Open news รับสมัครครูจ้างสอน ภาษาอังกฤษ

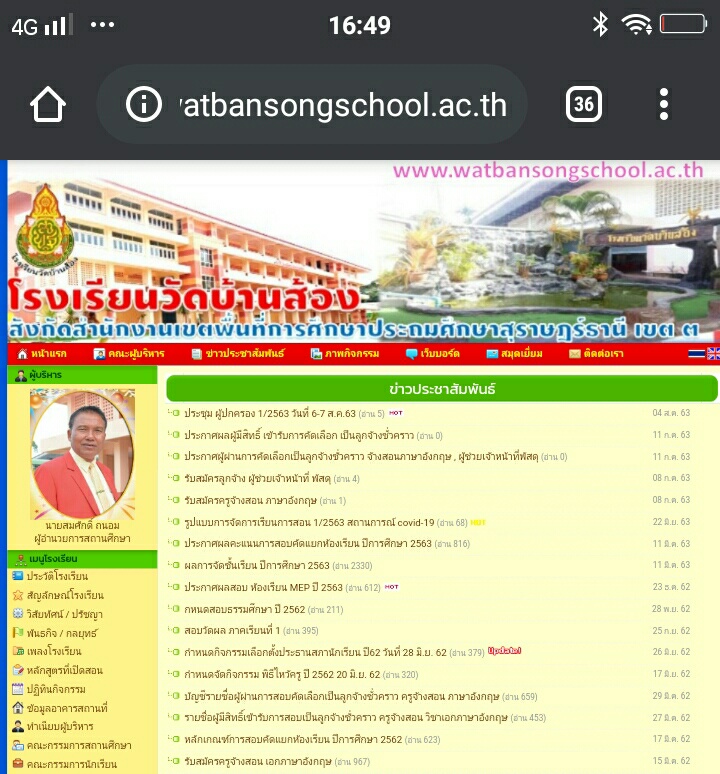tap(255, 500)
